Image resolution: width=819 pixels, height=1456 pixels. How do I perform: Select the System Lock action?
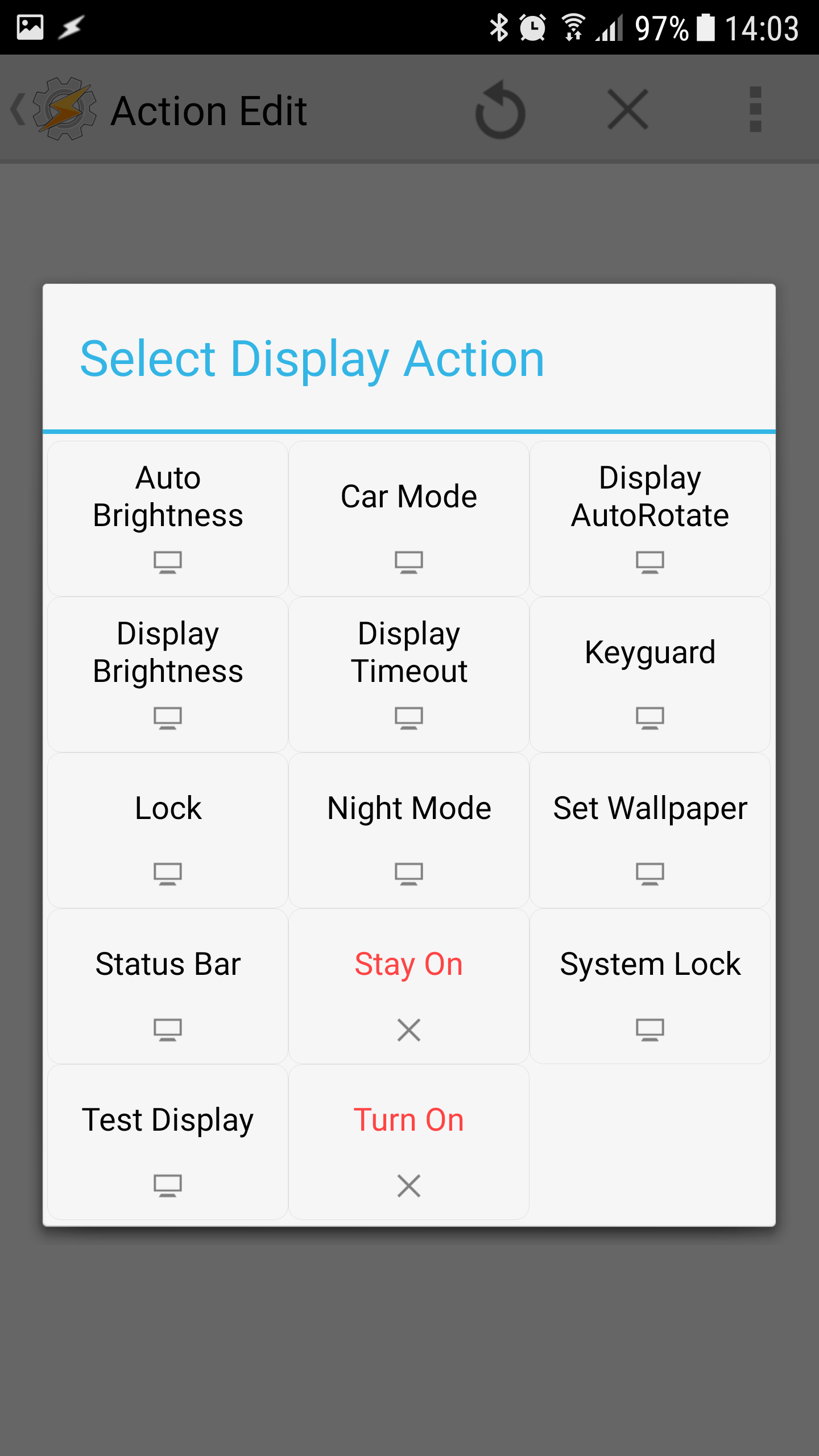pos(650,986)
